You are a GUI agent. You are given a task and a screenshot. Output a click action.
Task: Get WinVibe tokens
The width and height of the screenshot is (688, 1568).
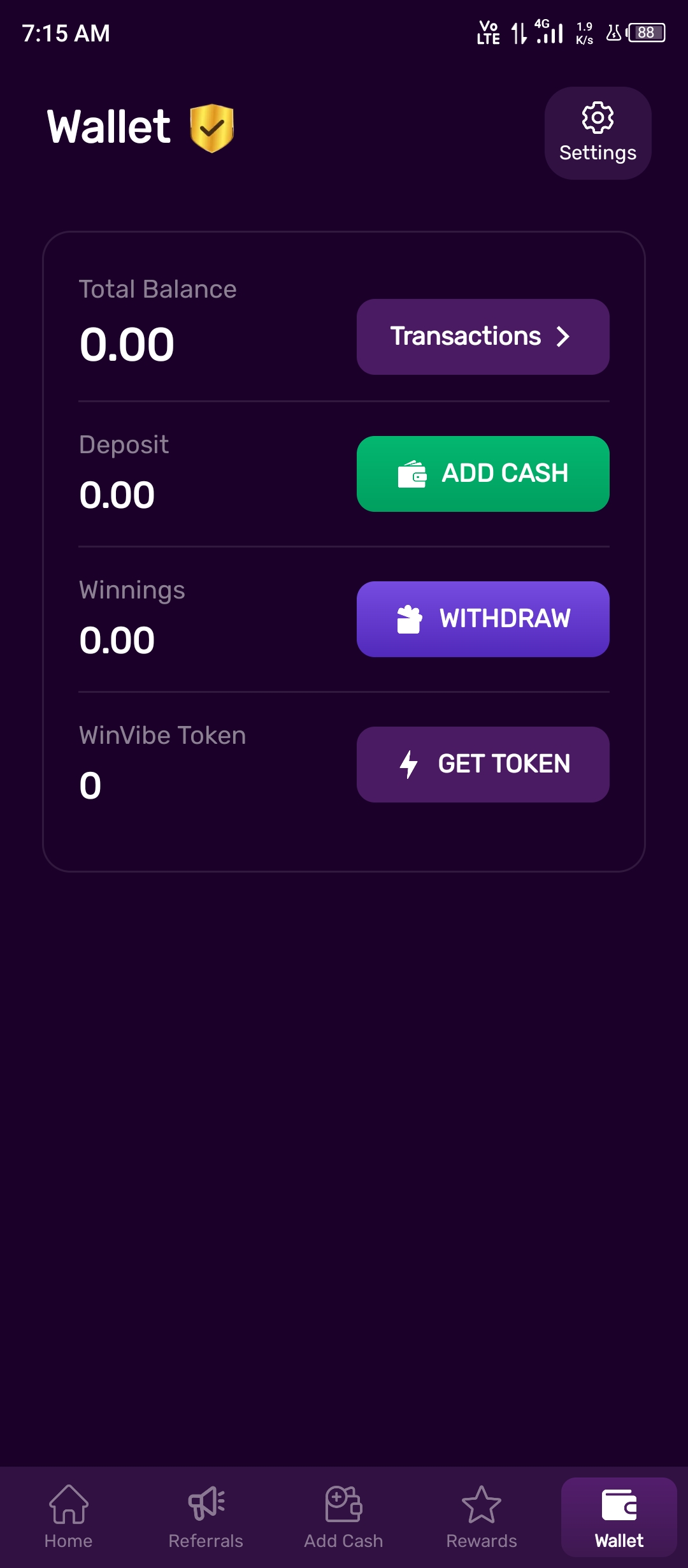pos(482,764)
